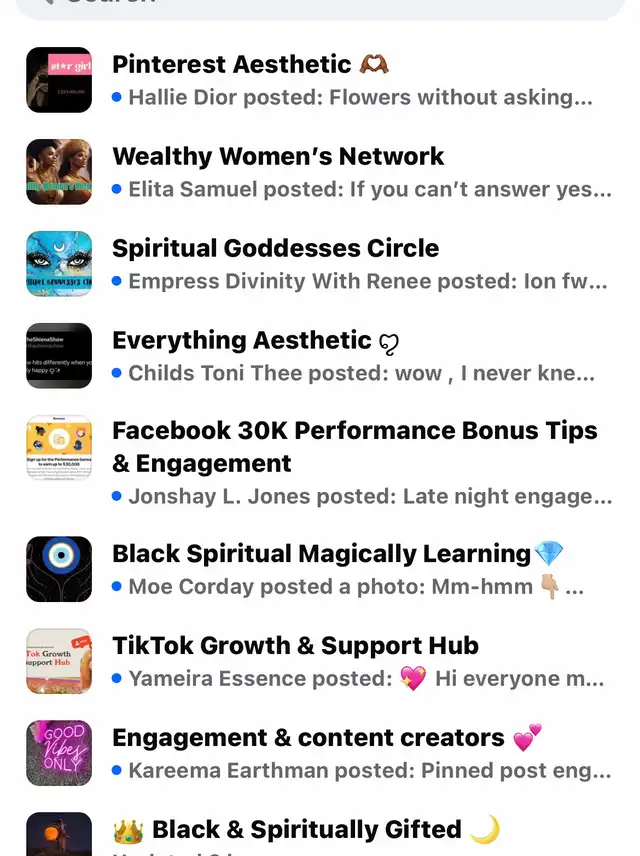640x856 pixels.
Task: Select the Black & Spiritually Gifted group
Action: point(306,830)
